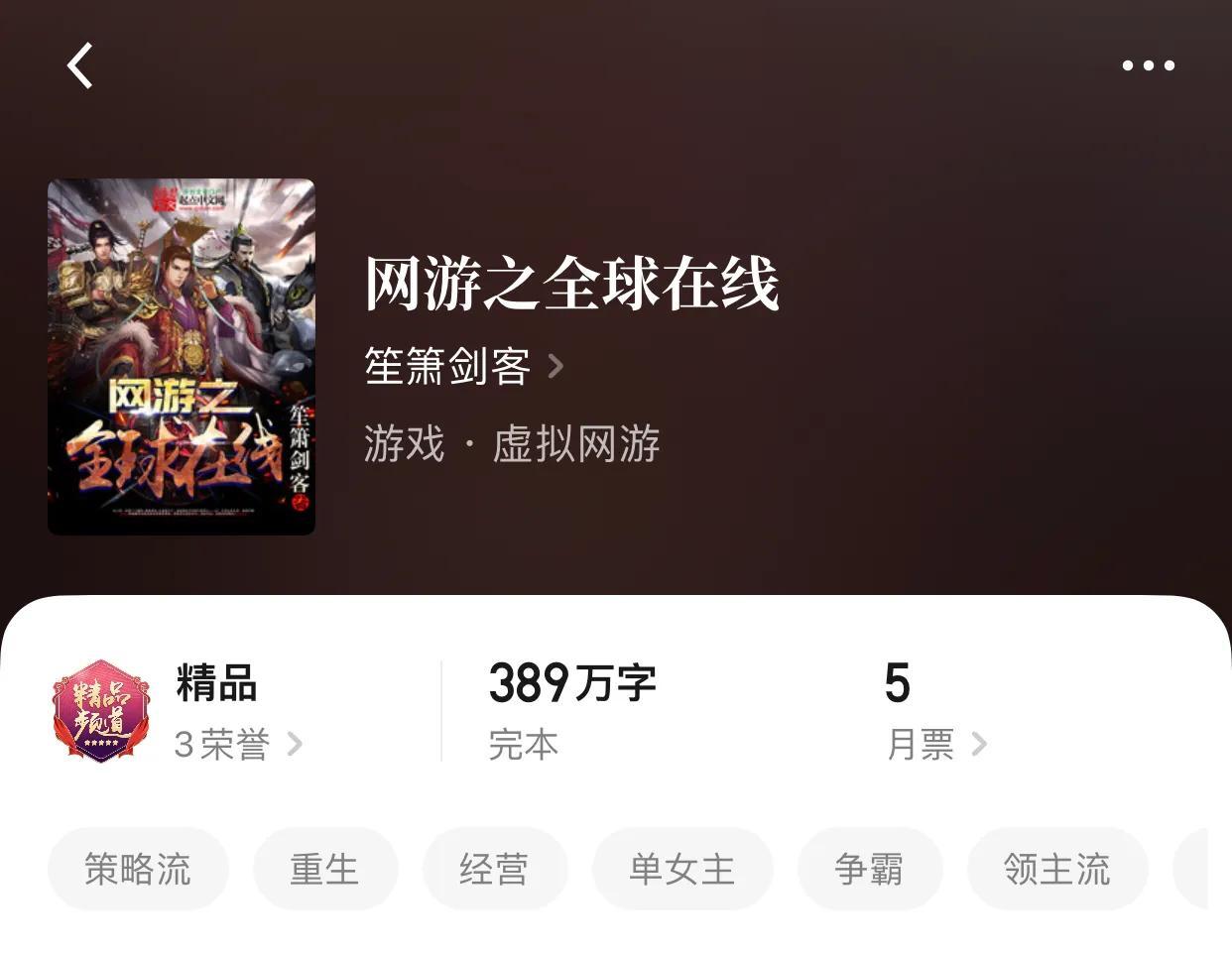This screenshot has width=1232, height=953.
Task: Select the 重生 tag chip
Action: coord(324,870)
